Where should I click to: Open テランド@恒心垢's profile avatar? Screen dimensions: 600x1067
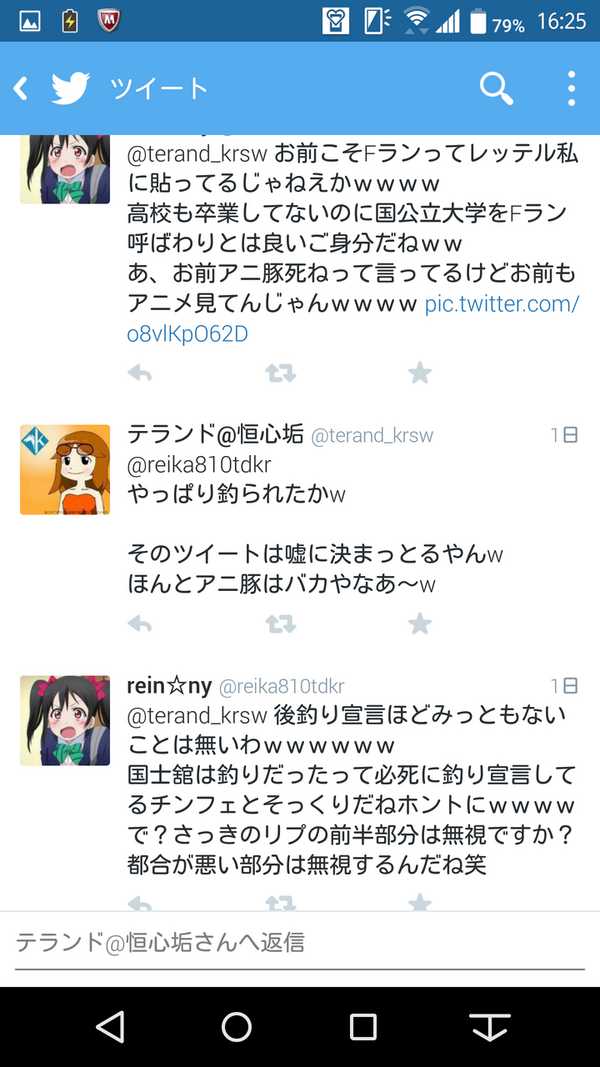tap(65, 470)
